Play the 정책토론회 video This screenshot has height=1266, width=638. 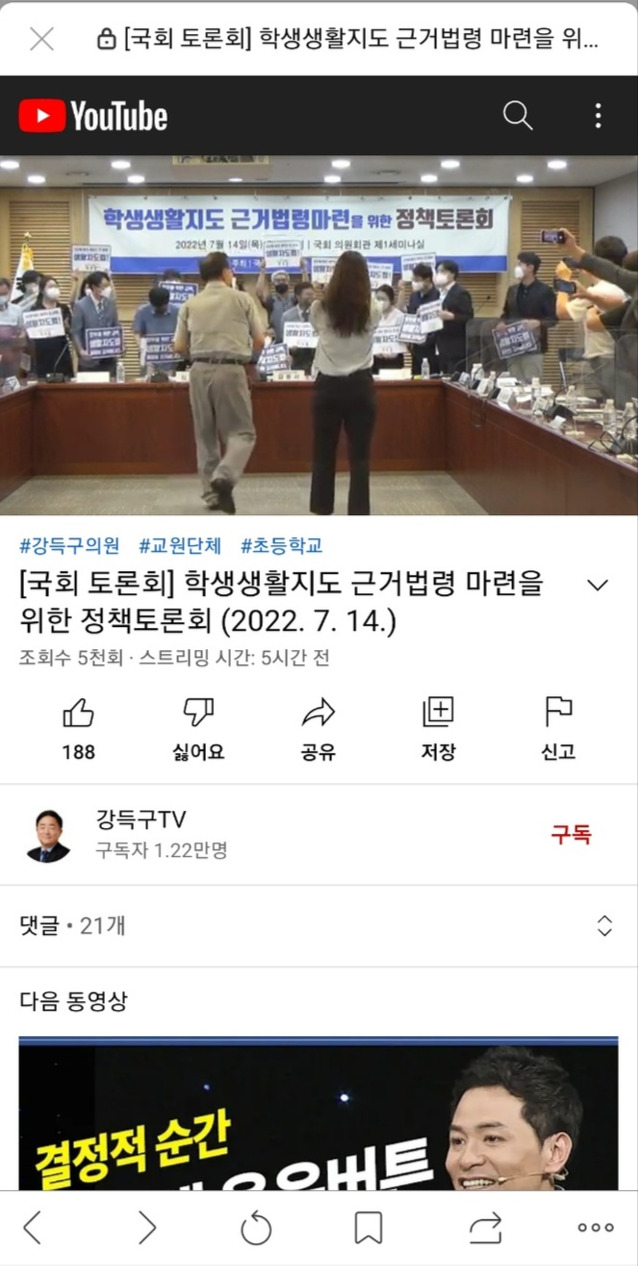coord(319,335)
